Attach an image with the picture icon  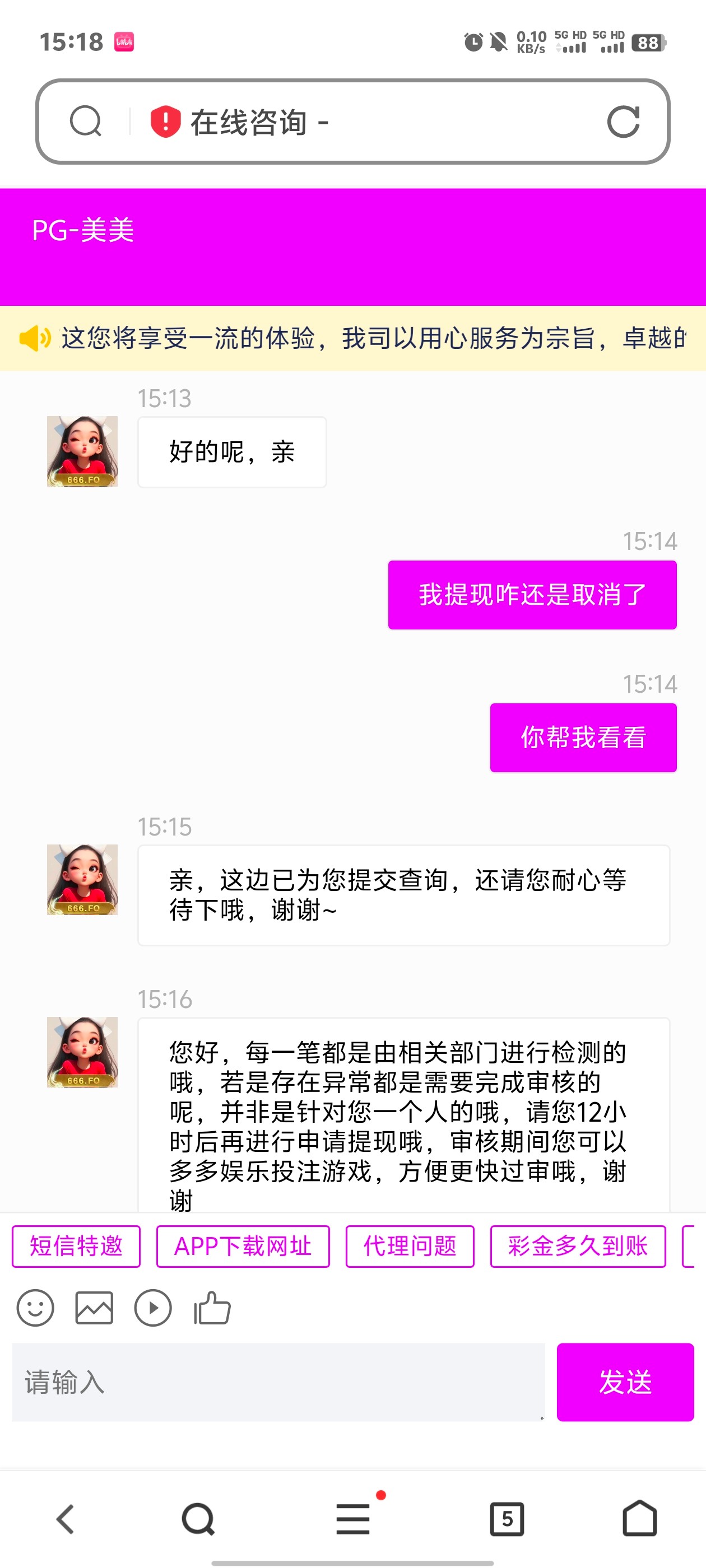pyautogui.click(x=94, y=1308)
